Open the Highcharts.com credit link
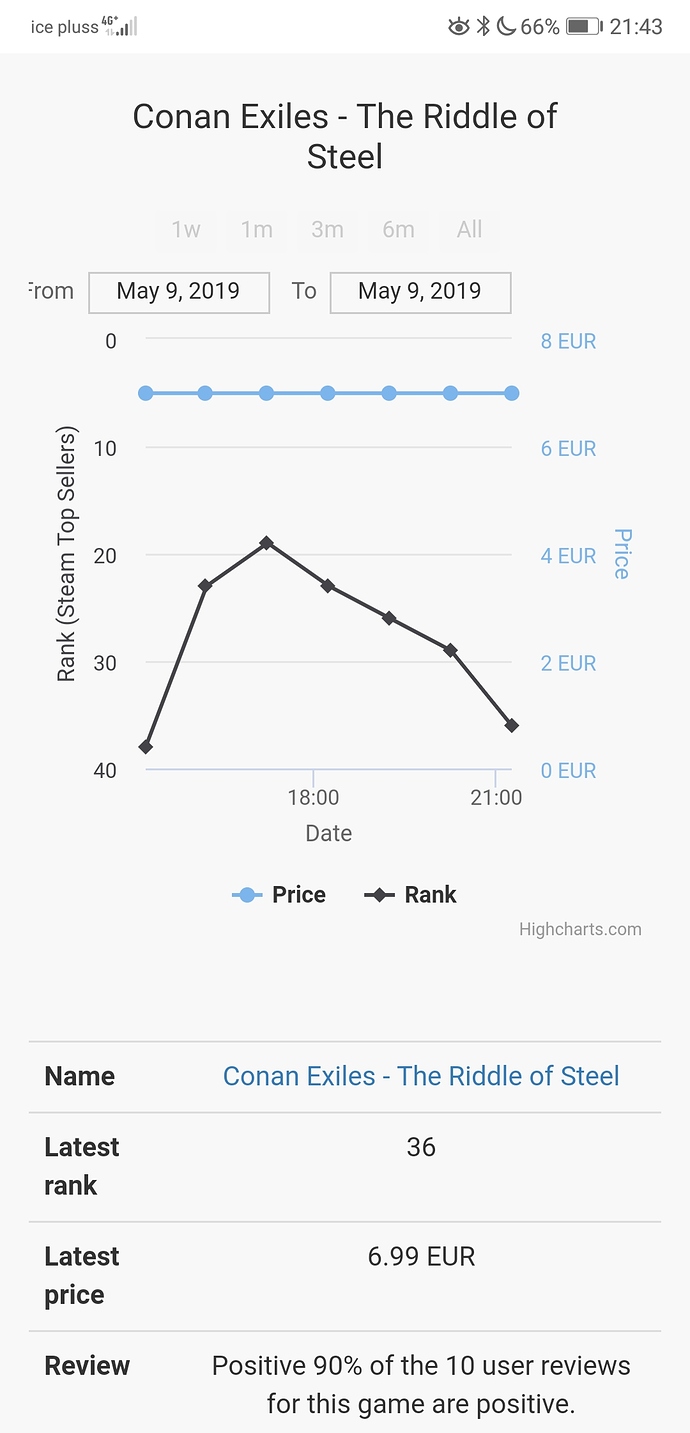Image resolution: width=690 pixels, height=1433 pixels. pos(580,929)
